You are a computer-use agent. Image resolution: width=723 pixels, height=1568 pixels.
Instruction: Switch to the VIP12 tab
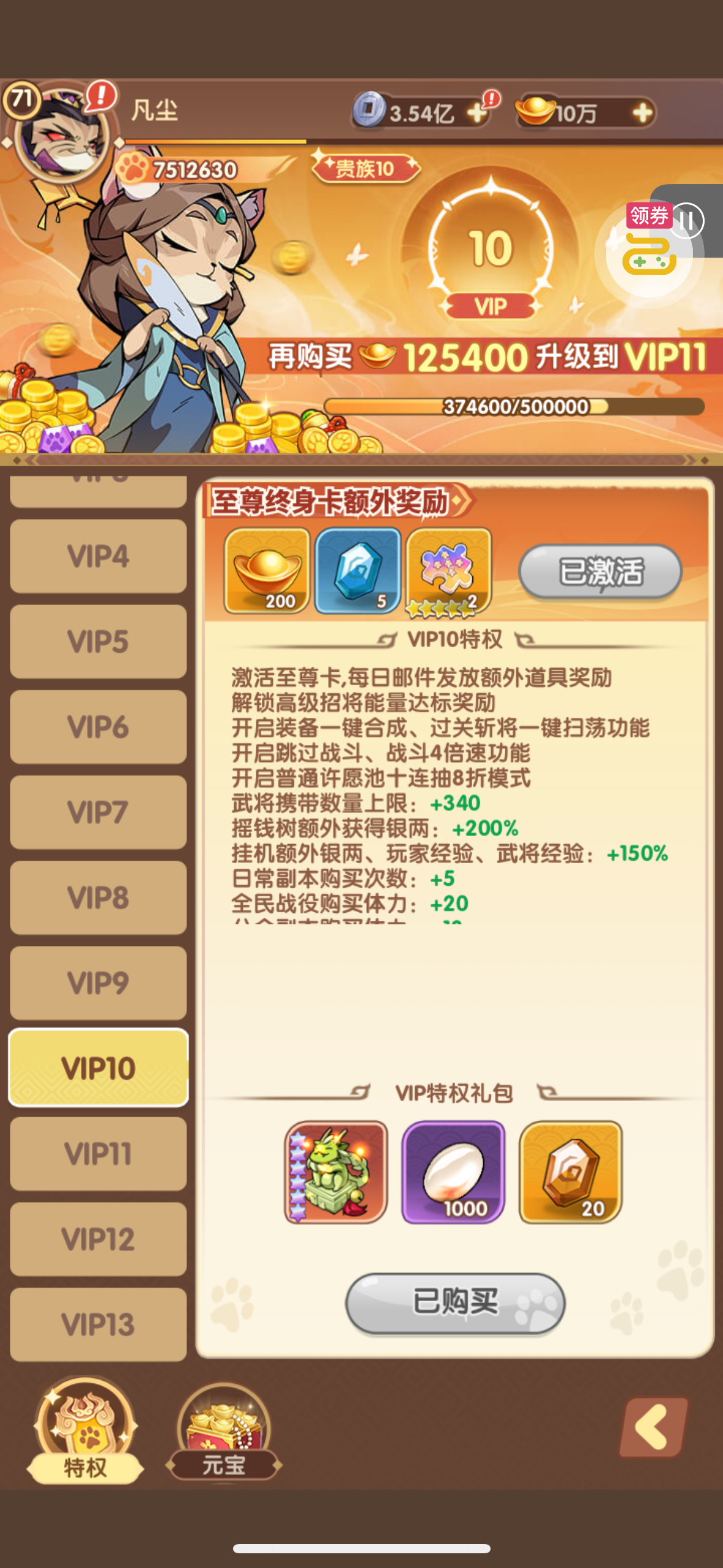[x=98, y=1239]
